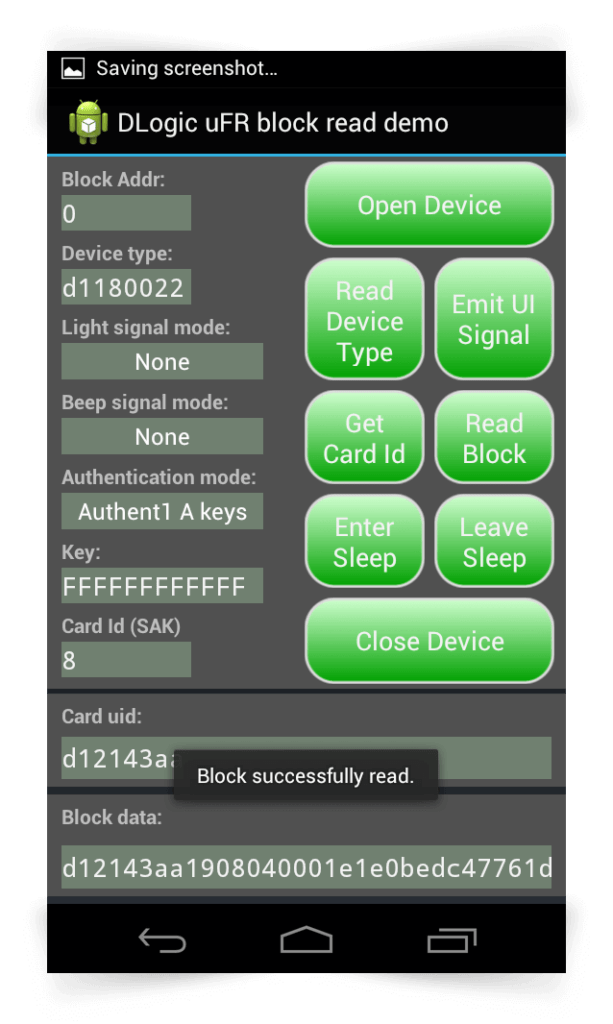The image size is (613, 1024).
Task: Open the Beep signal mode dropdown
Action: (x=162, y=436)
